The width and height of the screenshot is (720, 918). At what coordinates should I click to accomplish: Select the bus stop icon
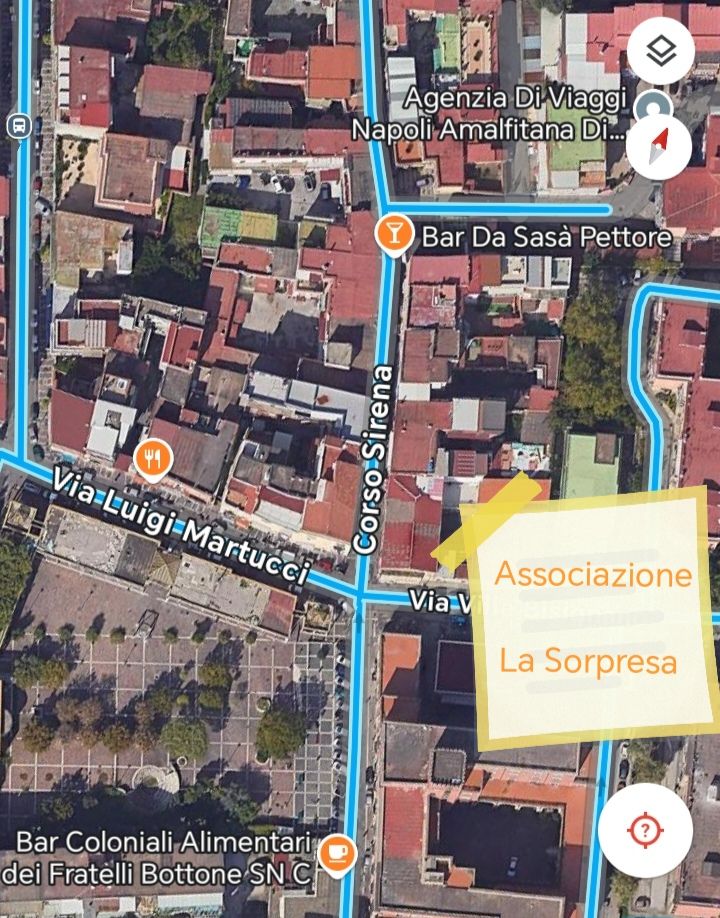pyautogui.click(x=16, y=126)
